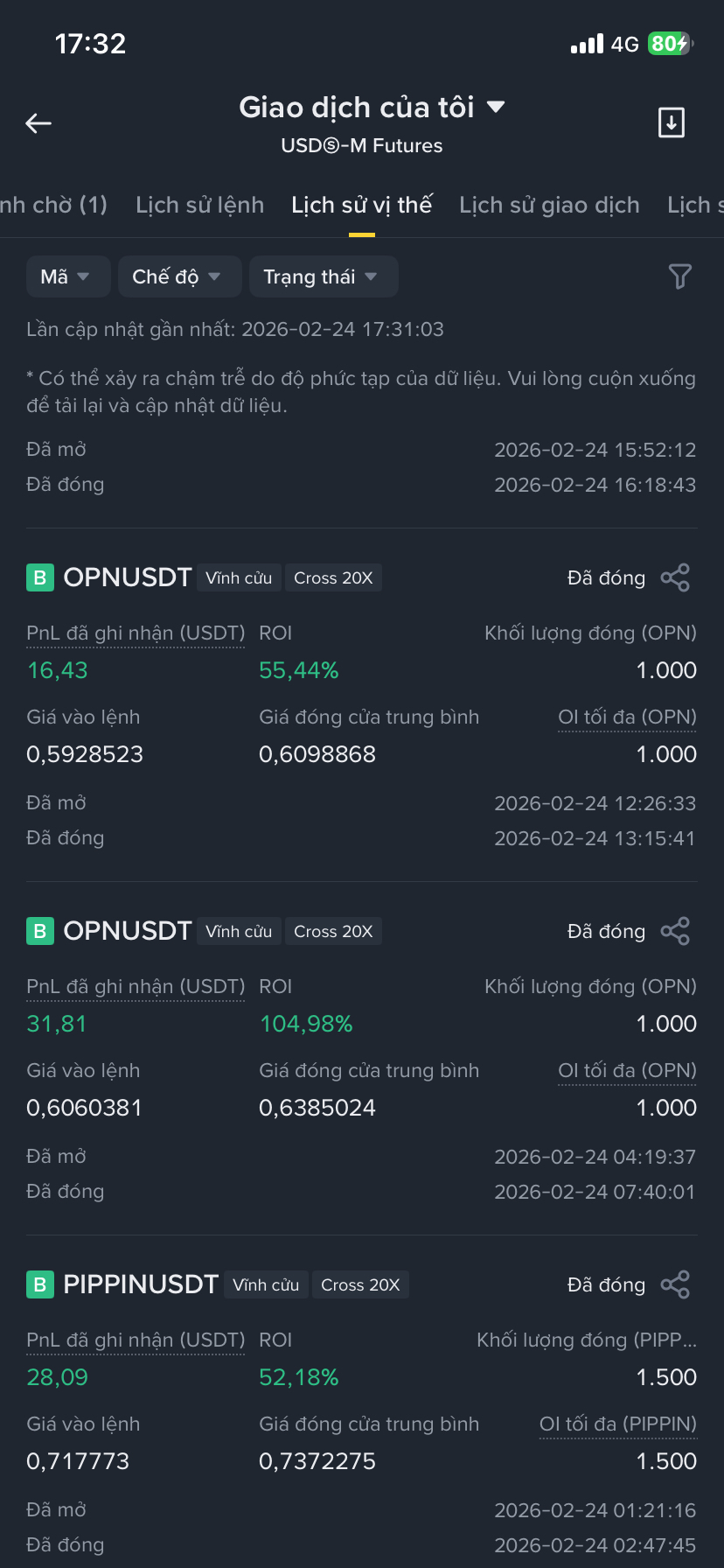Open the funnel filter options

point(679,276)
